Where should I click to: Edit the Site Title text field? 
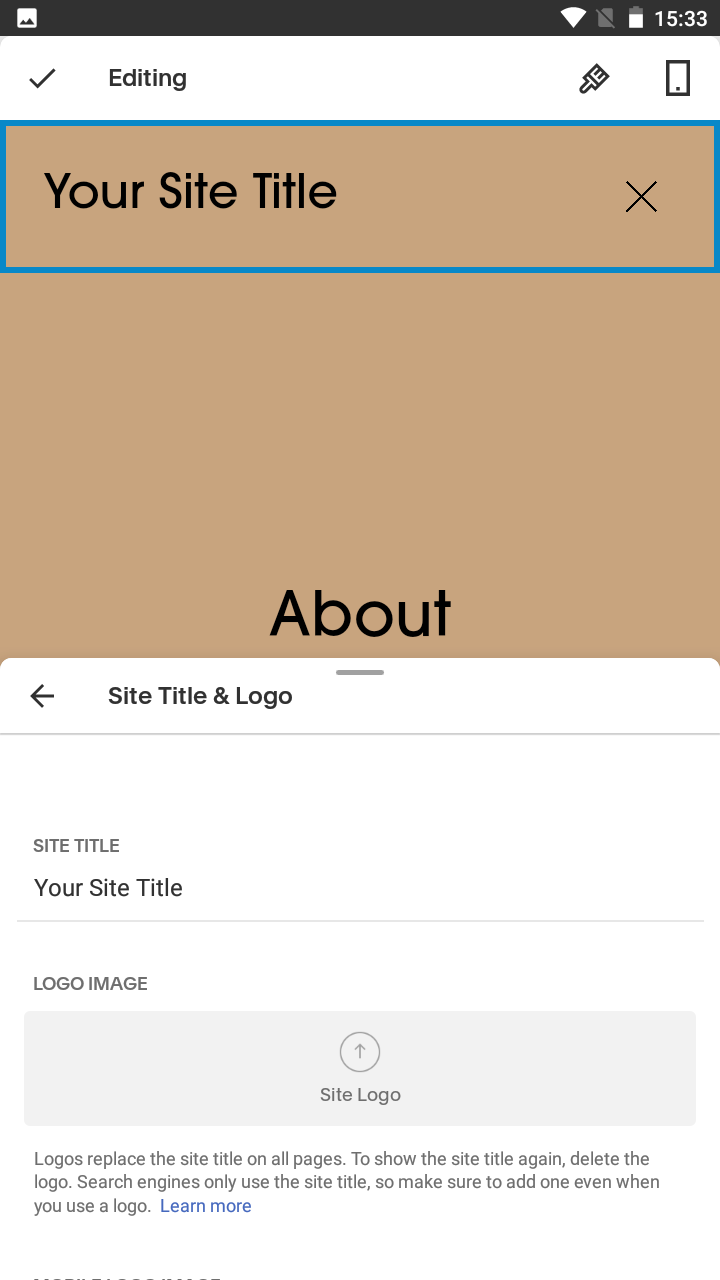[360, 888]
